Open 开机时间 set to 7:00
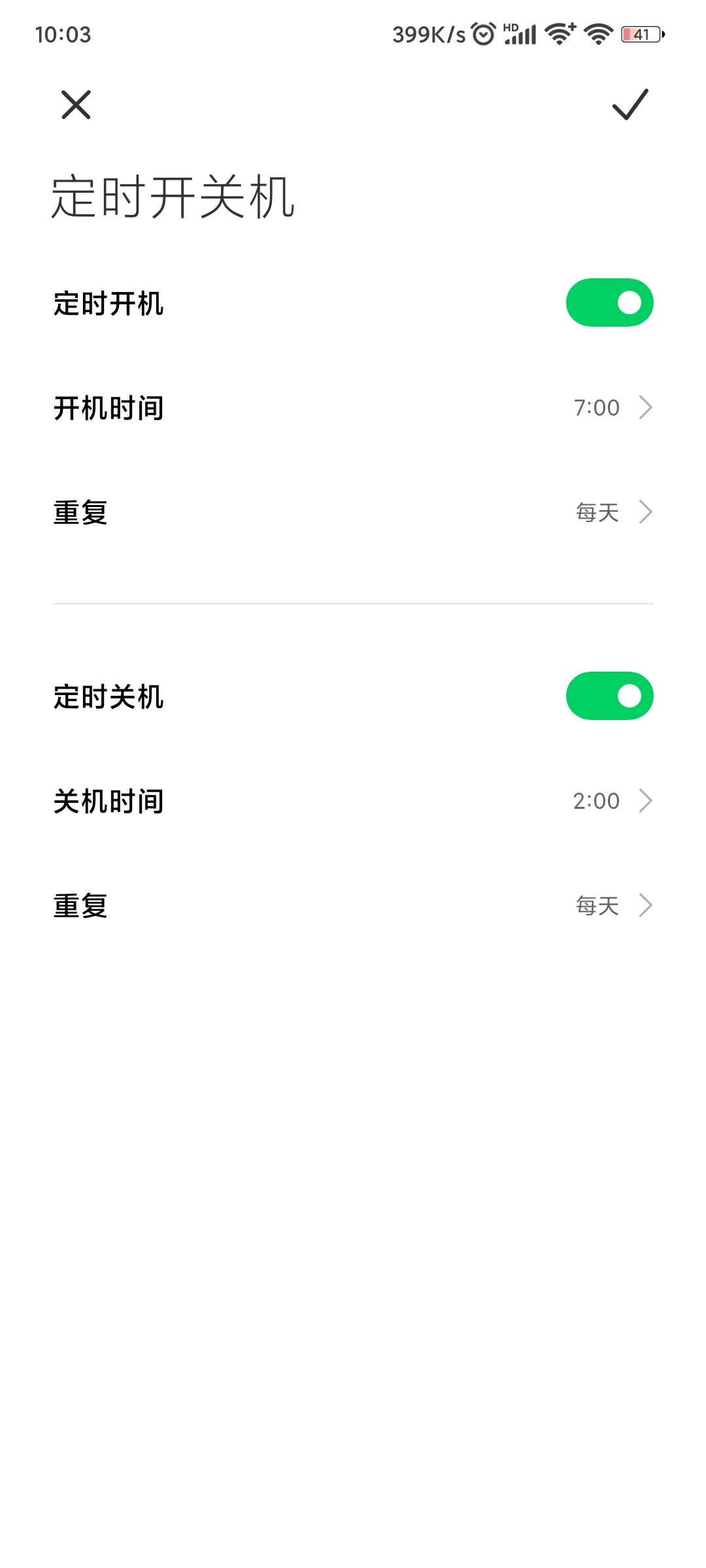706x1568 pixels. pos(353,408)
